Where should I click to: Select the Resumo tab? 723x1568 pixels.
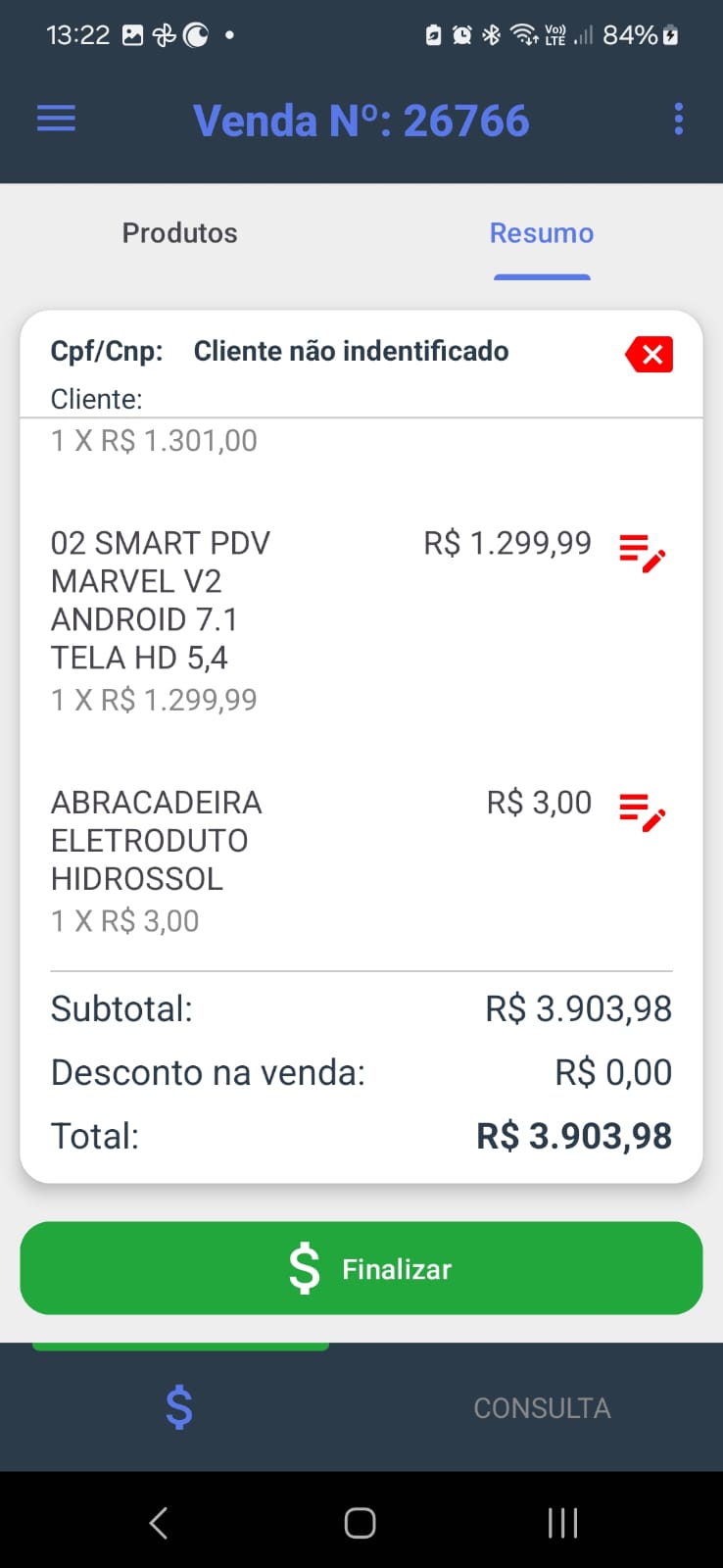tap(541, 233)
